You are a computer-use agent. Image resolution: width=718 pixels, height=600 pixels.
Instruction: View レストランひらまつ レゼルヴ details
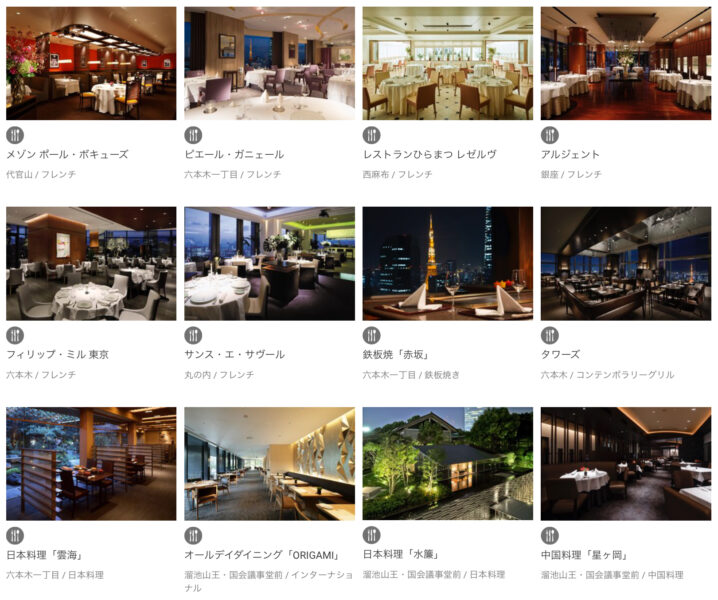coord(447,64)
